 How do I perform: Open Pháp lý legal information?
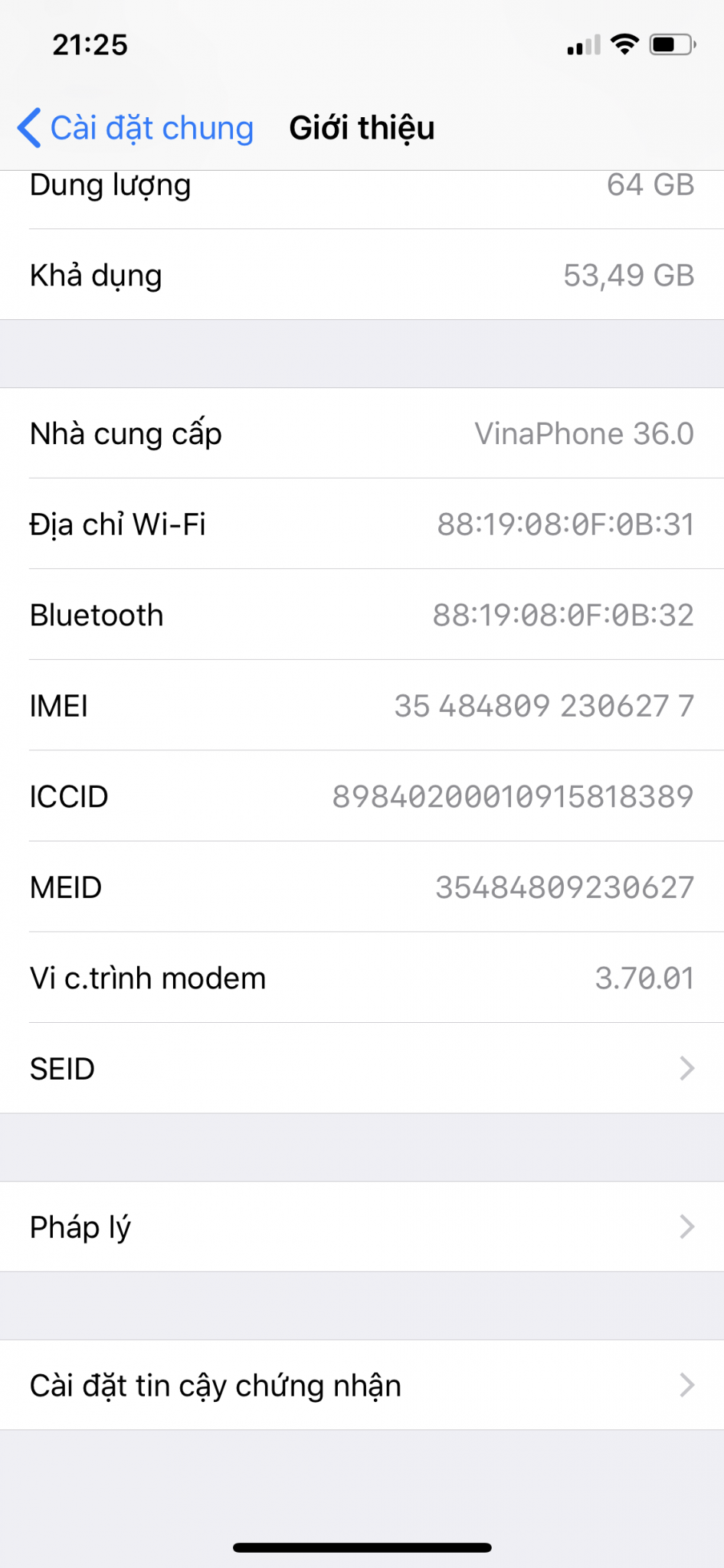pos(362,1227)
